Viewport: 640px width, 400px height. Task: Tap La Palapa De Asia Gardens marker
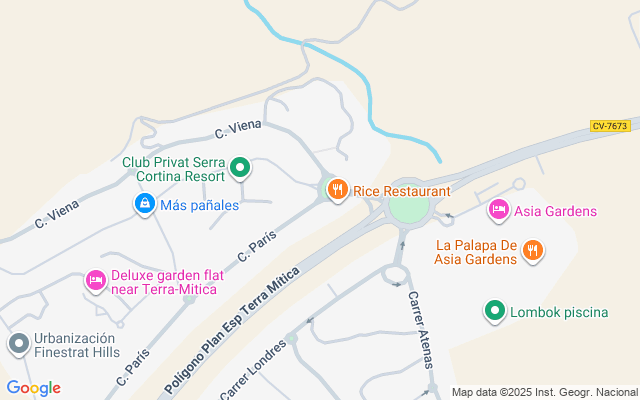[533, 250]
